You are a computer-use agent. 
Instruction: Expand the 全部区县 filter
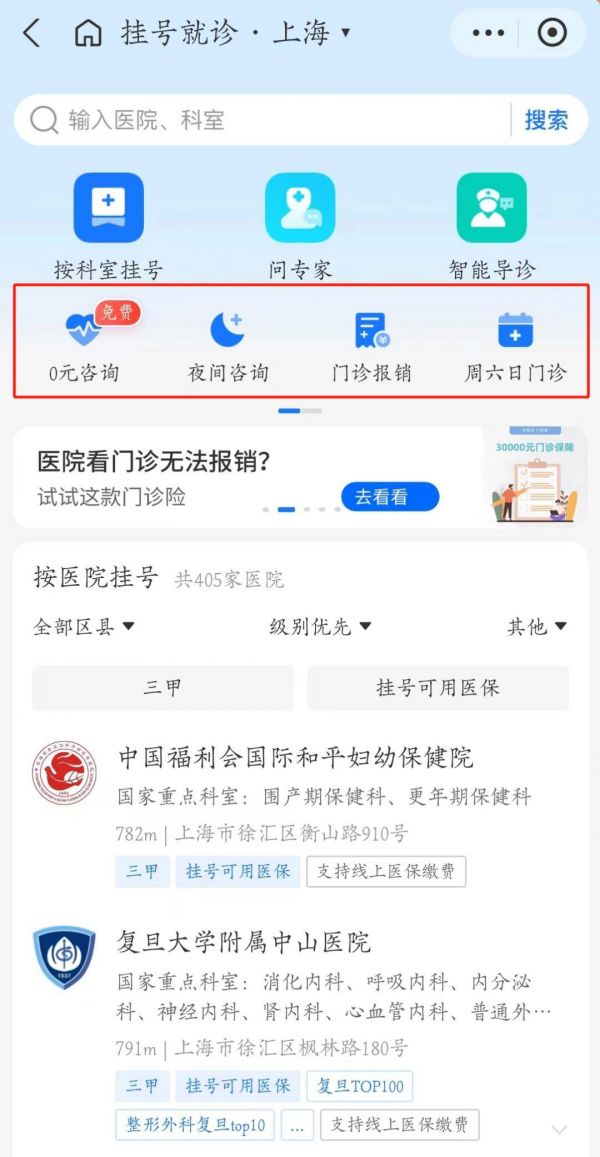point(84,627)
